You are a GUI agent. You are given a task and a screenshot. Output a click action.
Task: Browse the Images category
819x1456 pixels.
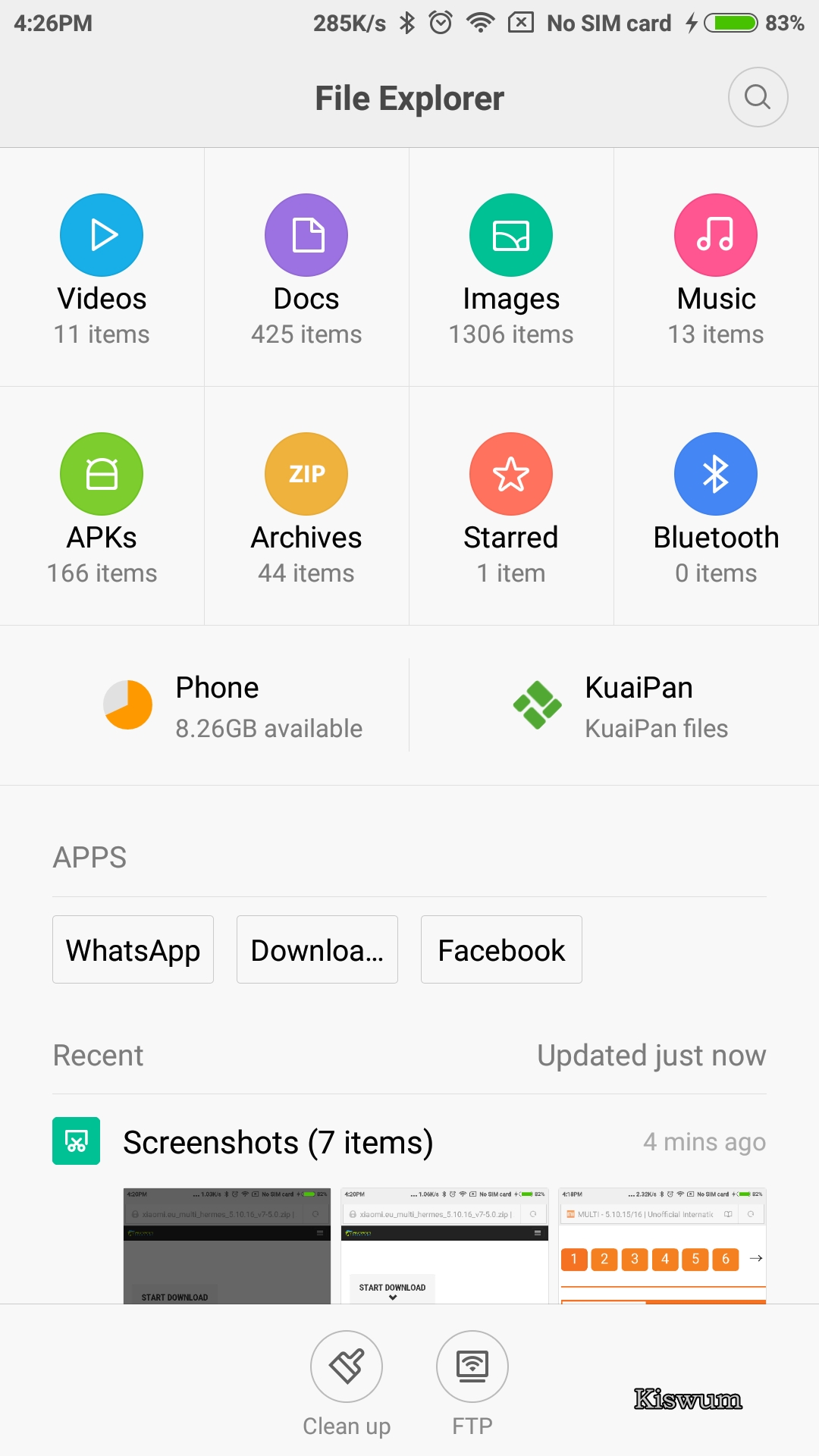pyautogui.click(x=511, y=267)
